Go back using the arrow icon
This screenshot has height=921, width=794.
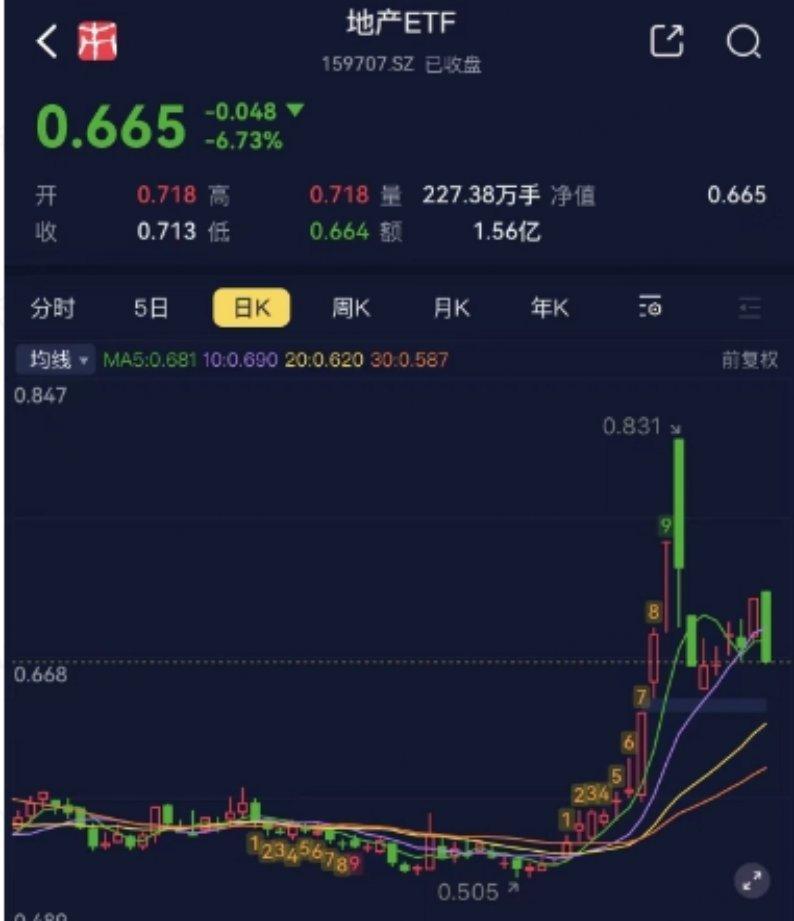tap(47, 42)
